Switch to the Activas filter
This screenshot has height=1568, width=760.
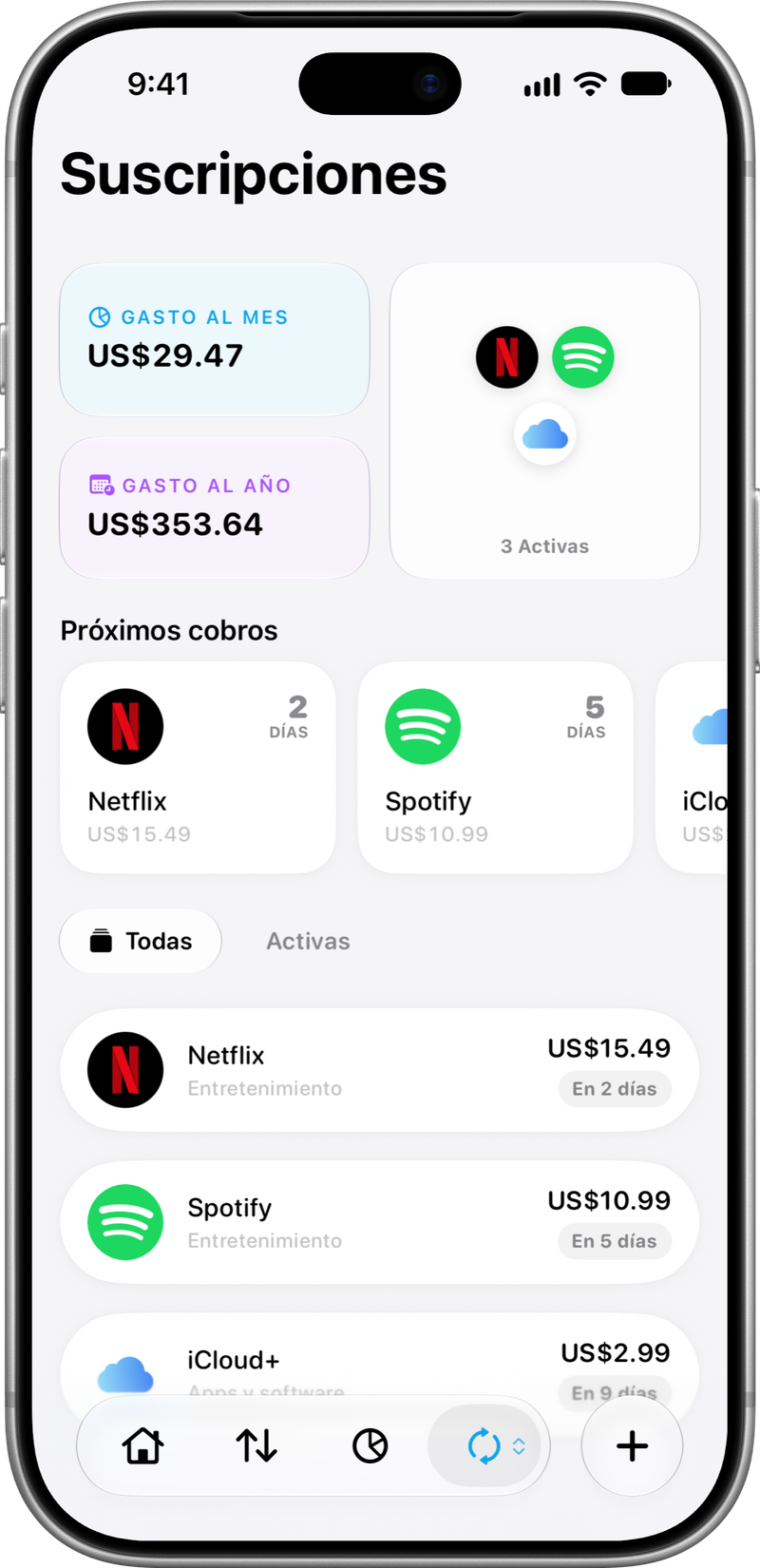[308, 941]
